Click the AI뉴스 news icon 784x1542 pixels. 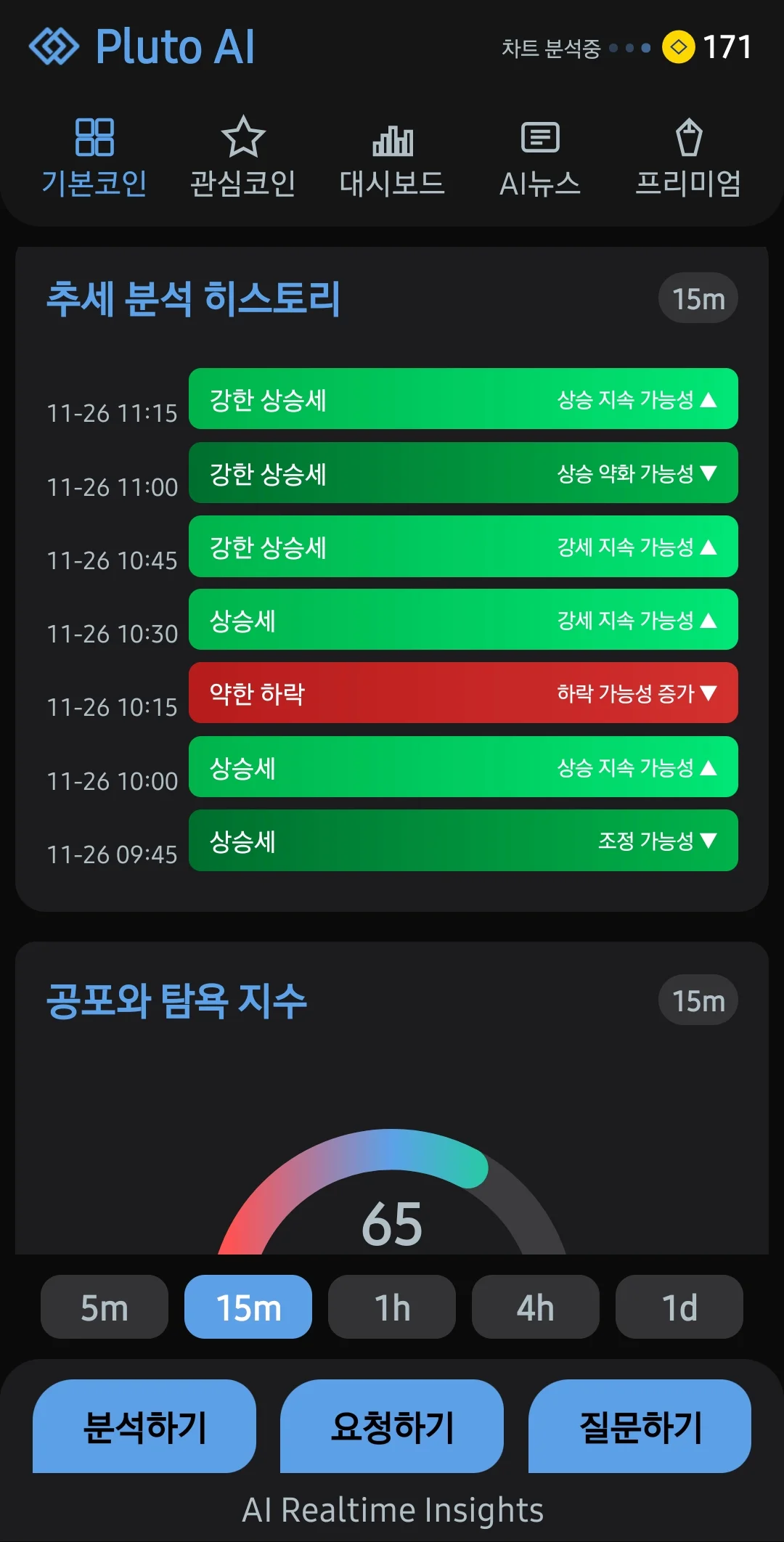coord(541,138)
